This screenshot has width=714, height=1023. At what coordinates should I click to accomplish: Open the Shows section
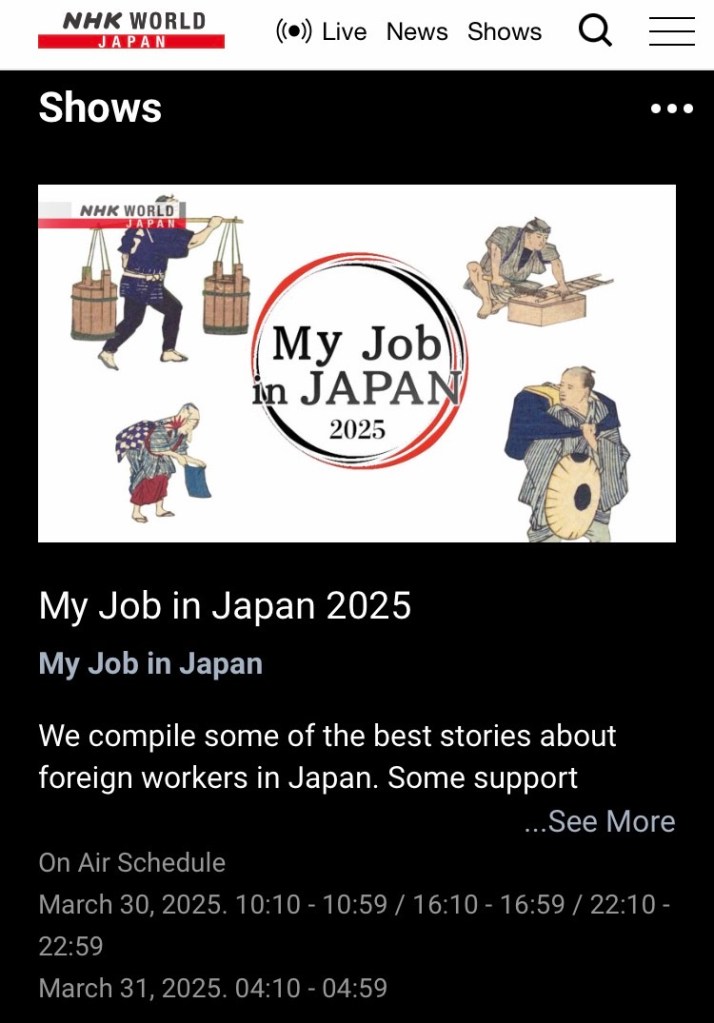coord(504,32)
